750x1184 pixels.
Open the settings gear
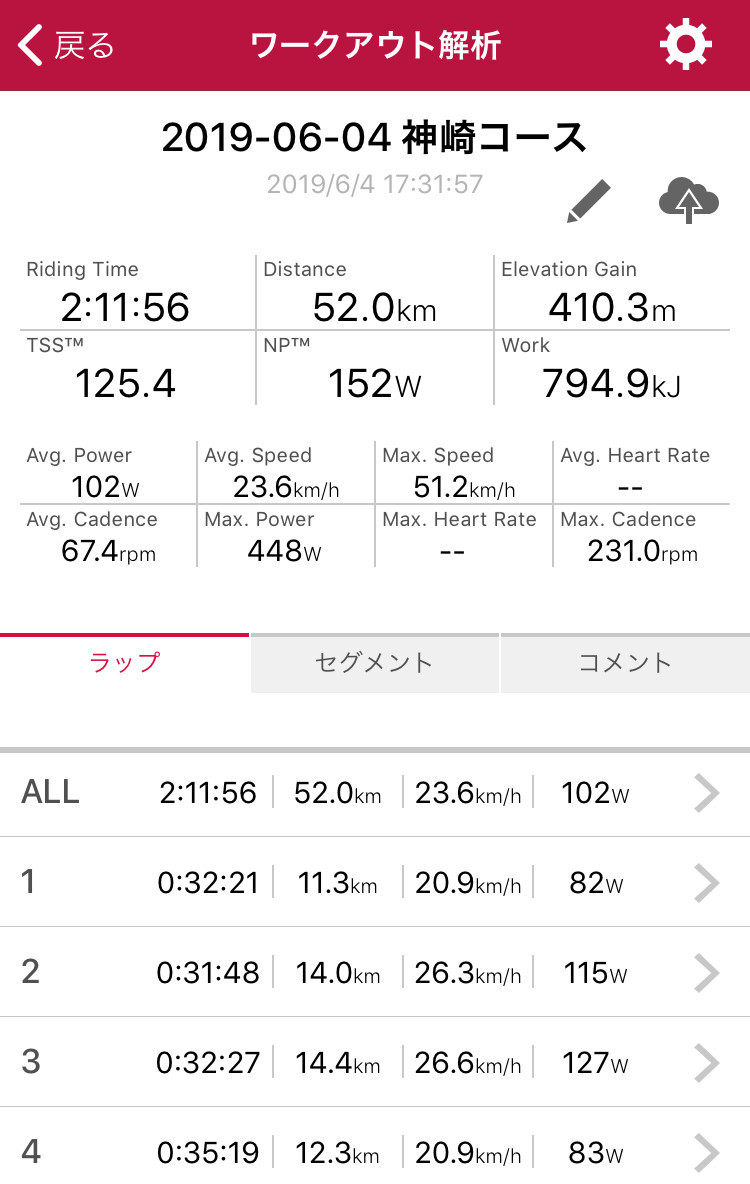686,45
